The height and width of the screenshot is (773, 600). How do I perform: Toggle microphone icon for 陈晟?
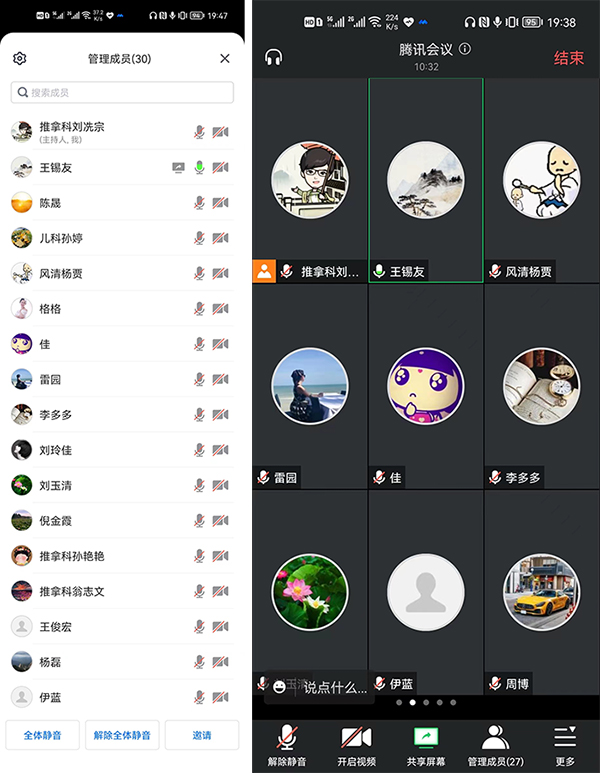tap(199, 203)
